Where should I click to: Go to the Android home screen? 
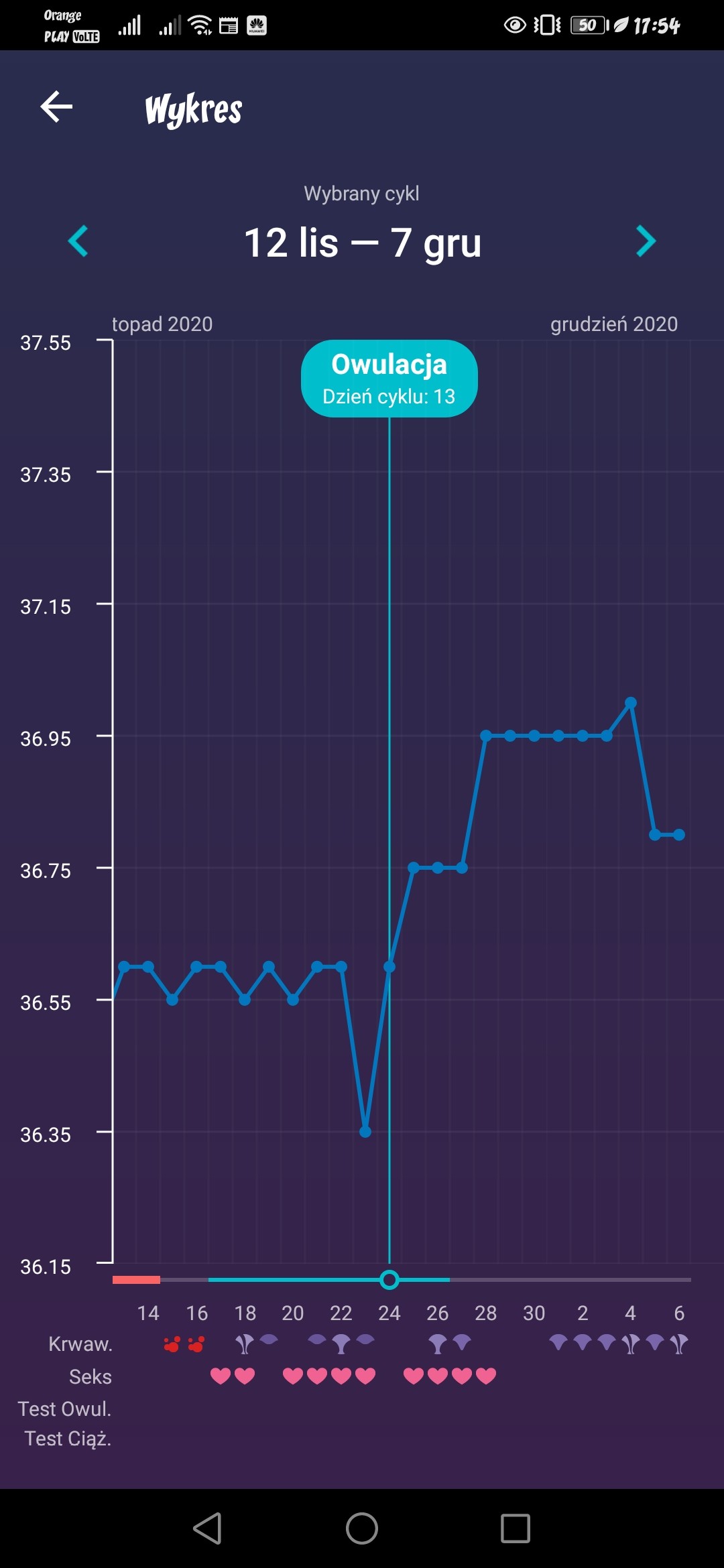point(362,1528)
